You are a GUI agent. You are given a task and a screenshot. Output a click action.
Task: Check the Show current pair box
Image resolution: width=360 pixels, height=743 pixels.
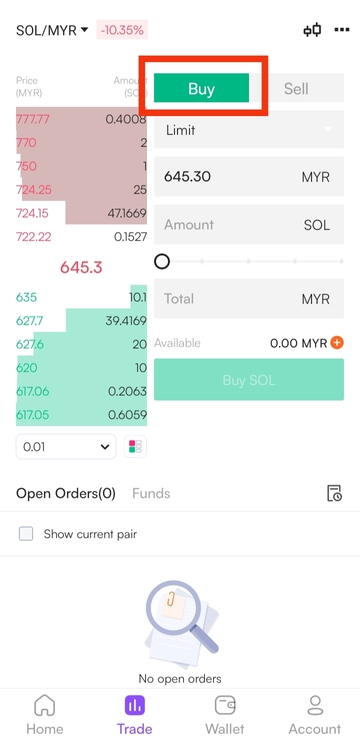[26, 534]
